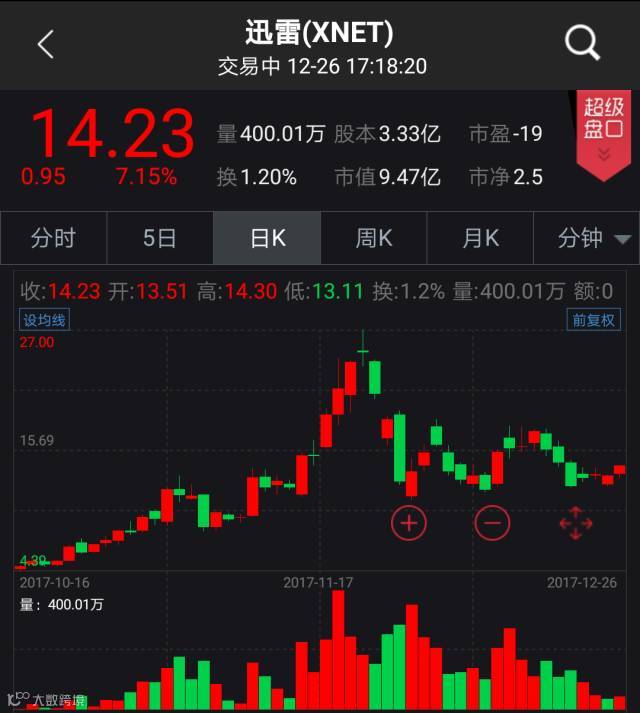This screenshot has height=713, width=640.
Task: Zoom in the chart with plus icon
Action: pos(408,522)
